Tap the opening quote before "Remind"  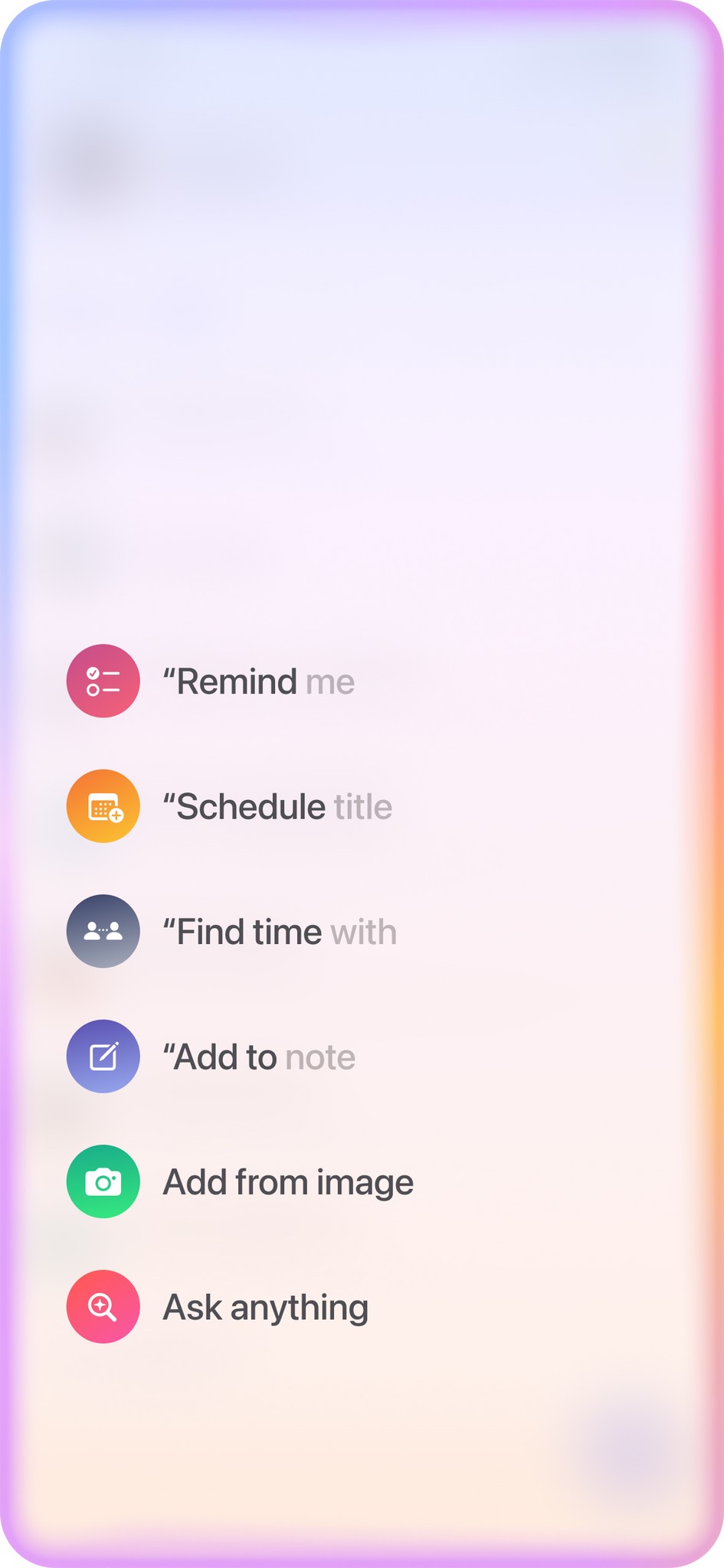(x=169, y=674)
